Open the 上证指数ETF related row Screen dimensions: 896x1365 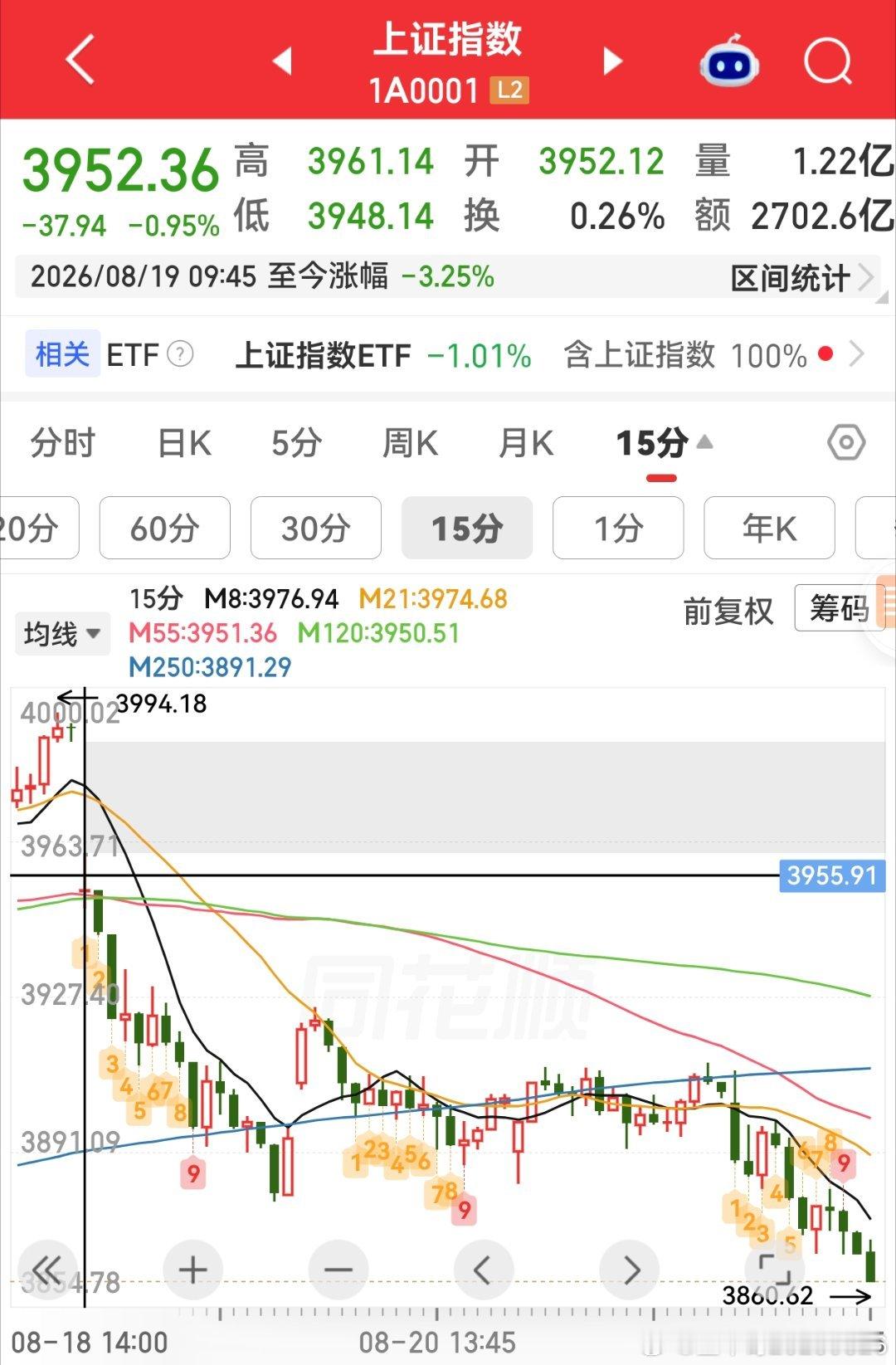448,355
